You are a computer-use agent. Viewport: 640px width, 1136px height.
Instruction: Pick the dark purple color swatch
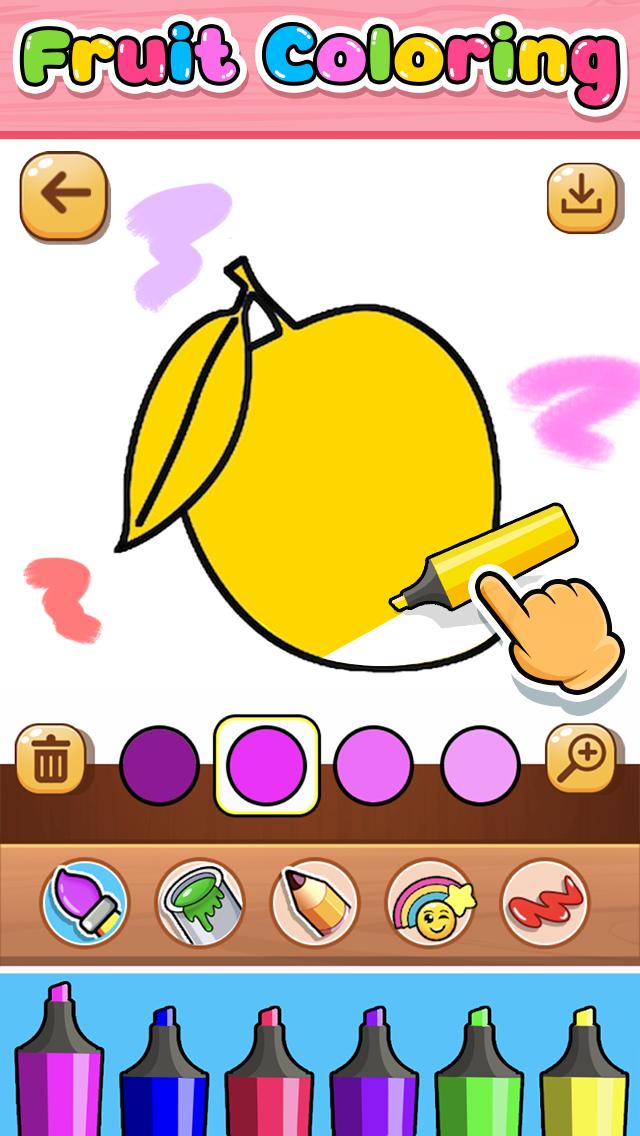[x=159, y=765]
